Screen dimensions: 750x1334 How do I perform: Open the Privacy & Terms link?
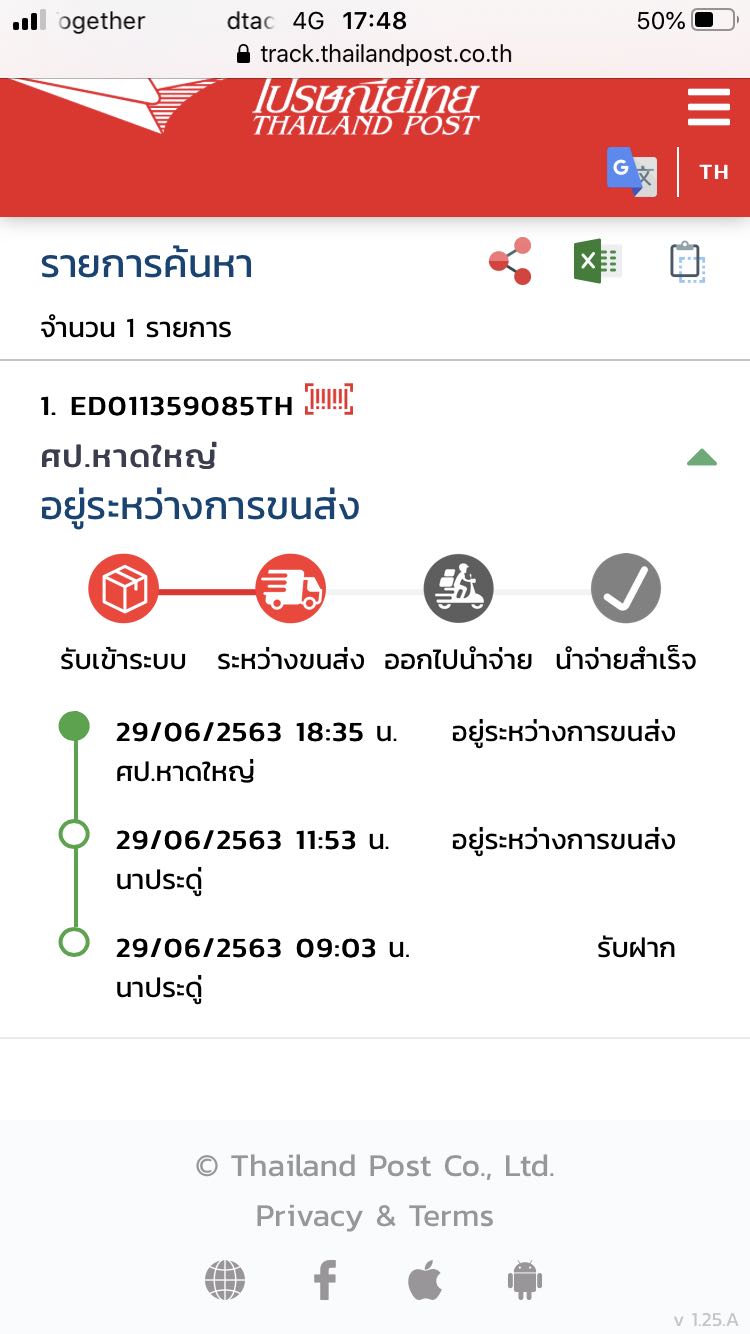coord(375,1216)
